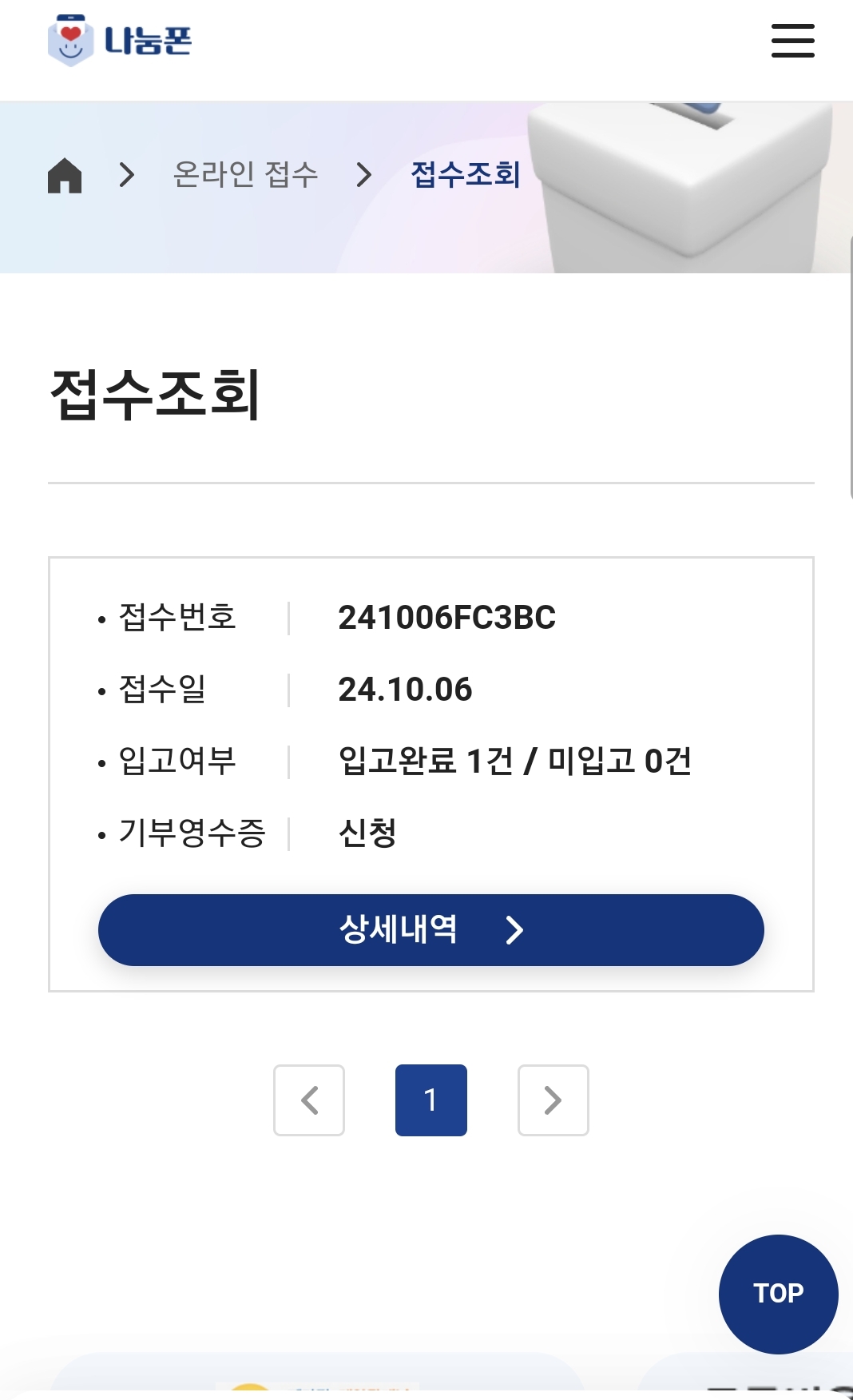Screen dimensions: 853x1400
Task: Go to home via breadcrumb house icon
Action: pyautogui.click(x=65, y=175)
